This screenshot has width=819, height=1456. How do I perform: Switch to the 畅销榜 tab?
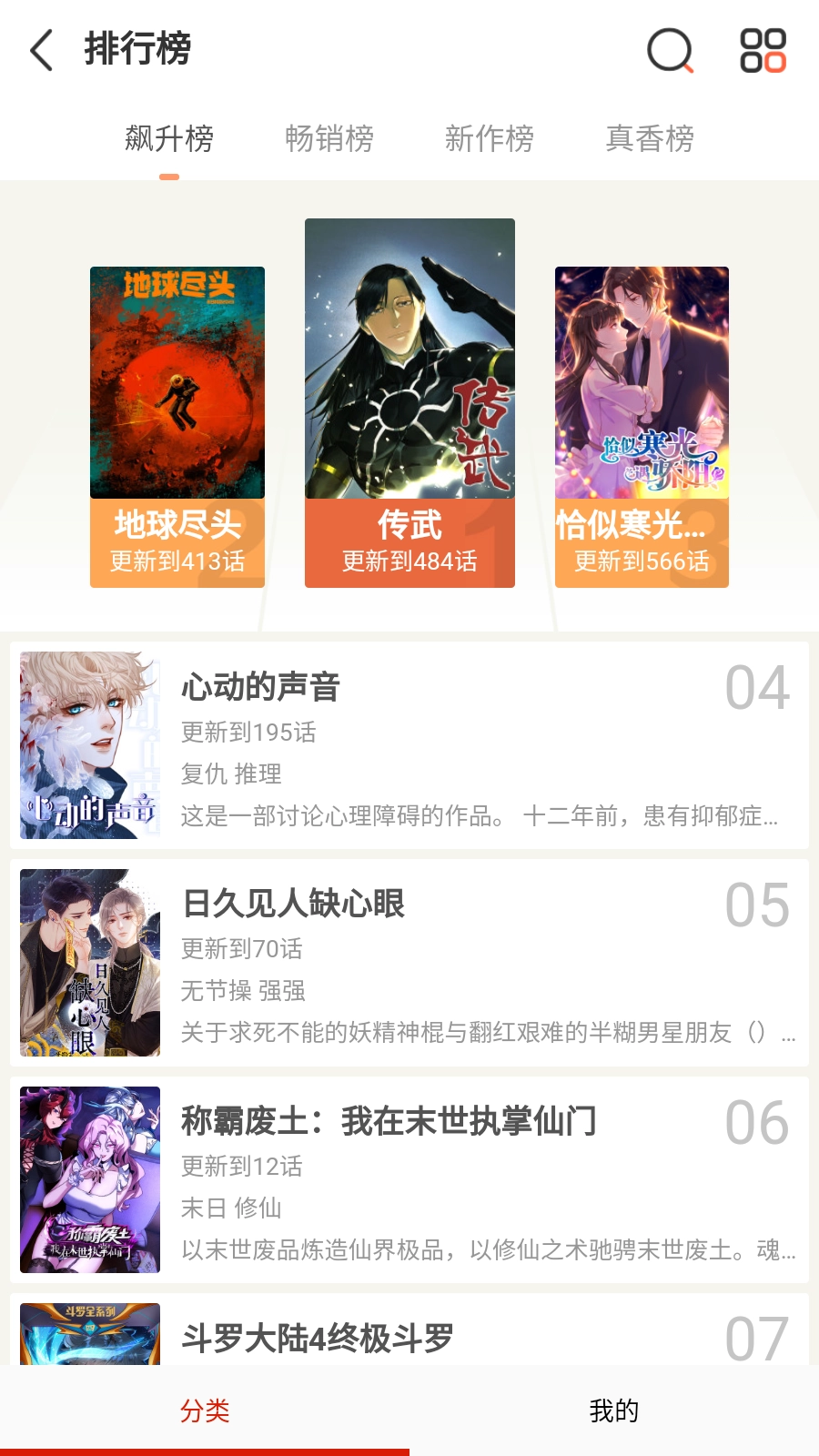click(x=329, y=139)
